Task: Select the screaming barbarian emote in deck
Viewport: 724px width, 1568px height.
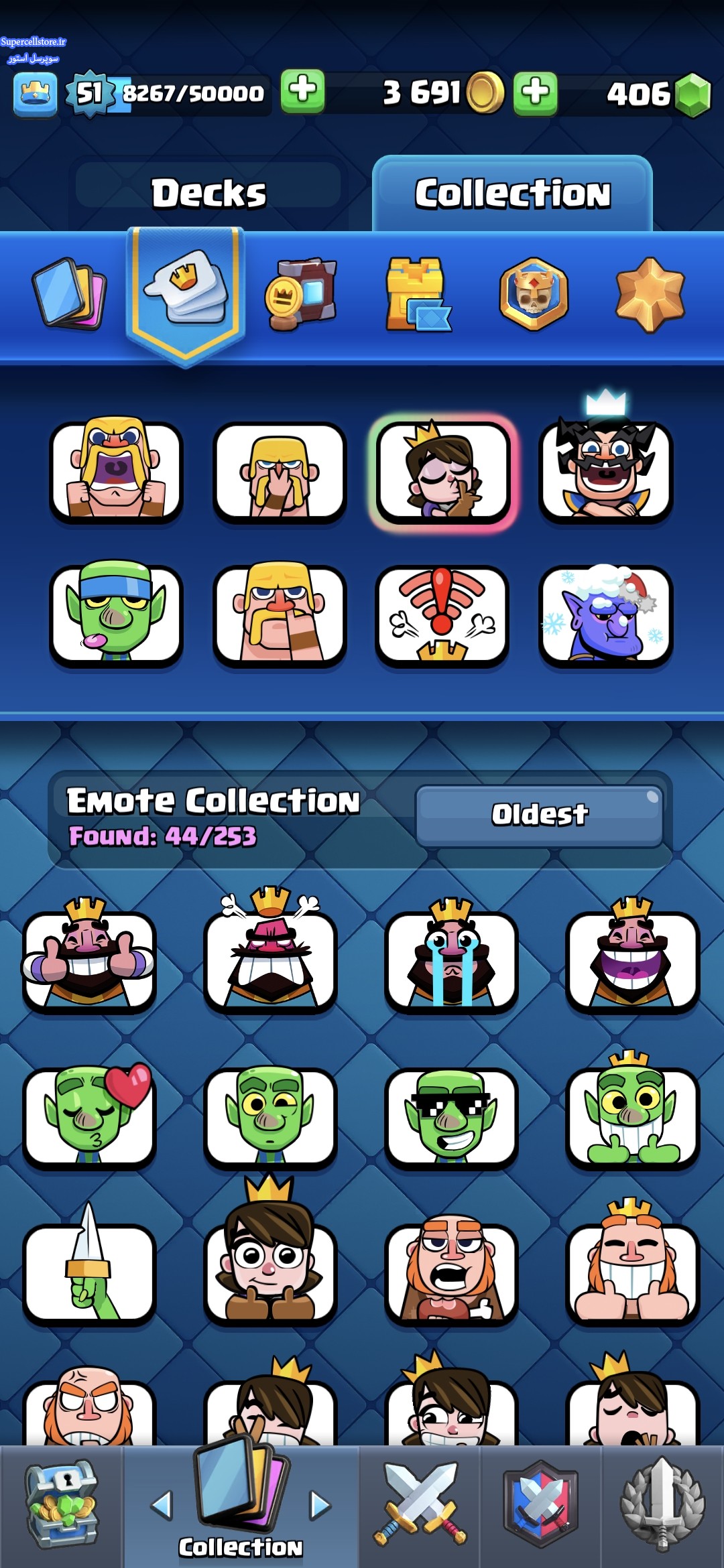Action: [x=116, y=472]
